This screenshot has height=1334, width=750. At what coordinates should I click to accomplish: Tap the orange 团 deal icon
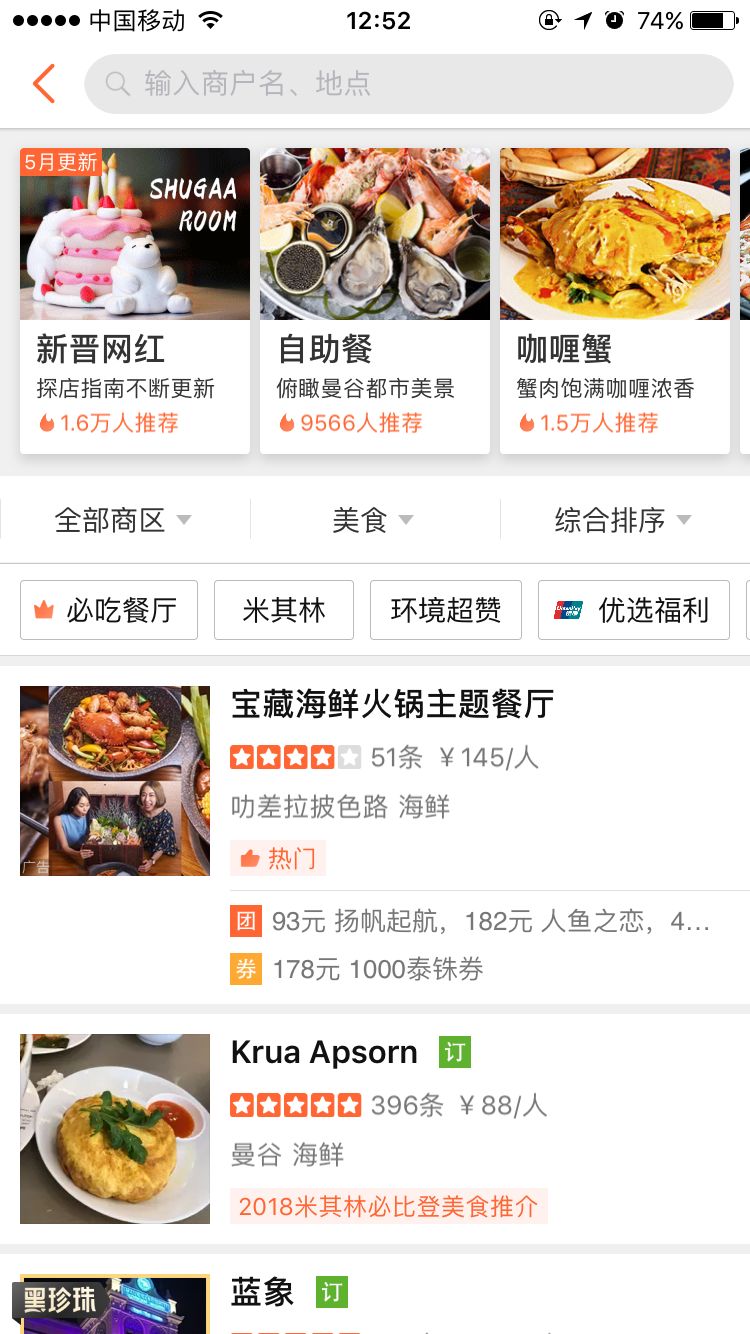tap(241, 921)
